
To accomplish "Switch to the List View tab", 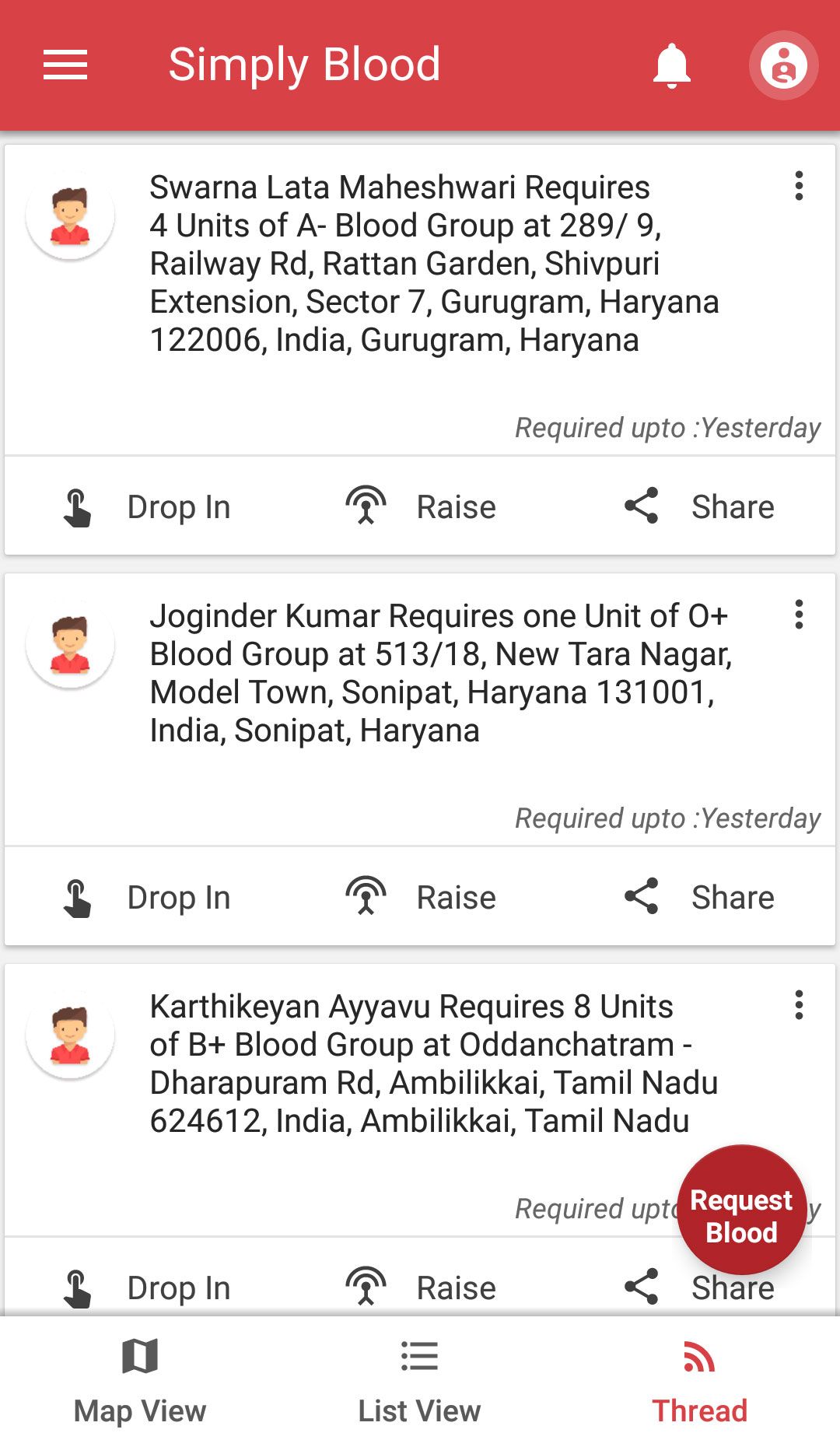I will (x=420, y=1382).
